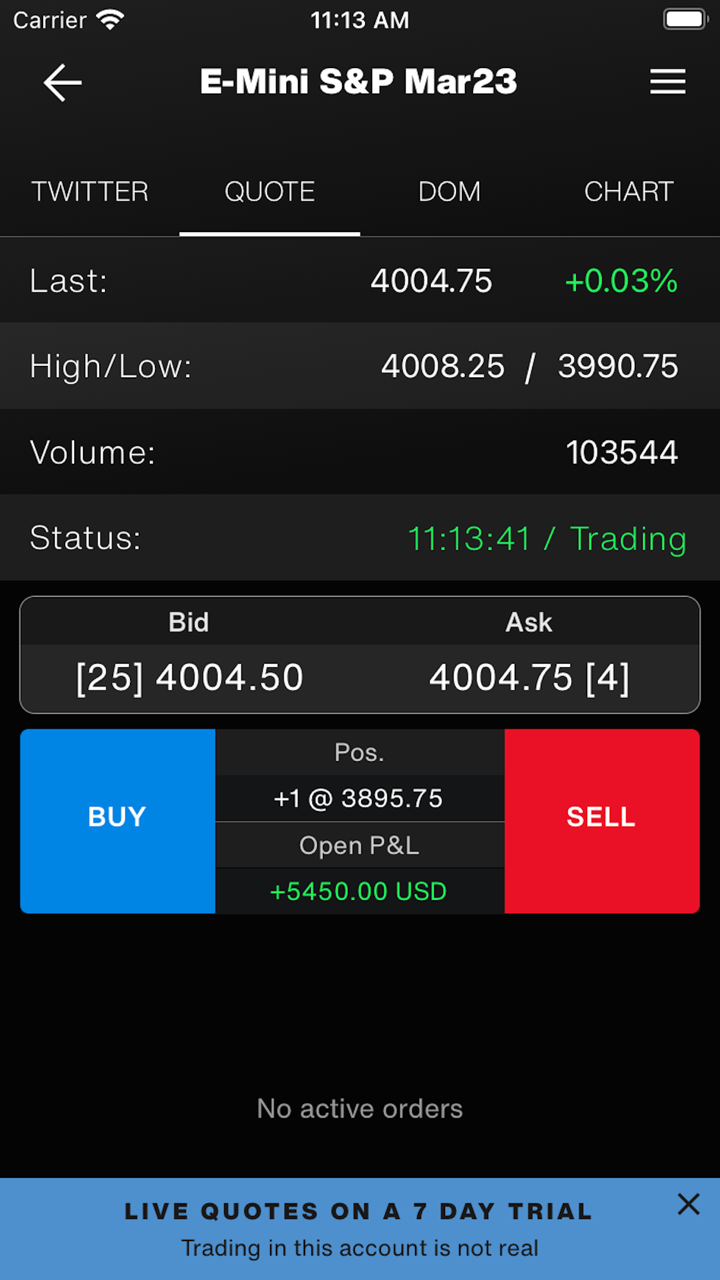Tap the red SELL button
Image resolution: width=720 pixels, height=1280 pixels.
601,820
